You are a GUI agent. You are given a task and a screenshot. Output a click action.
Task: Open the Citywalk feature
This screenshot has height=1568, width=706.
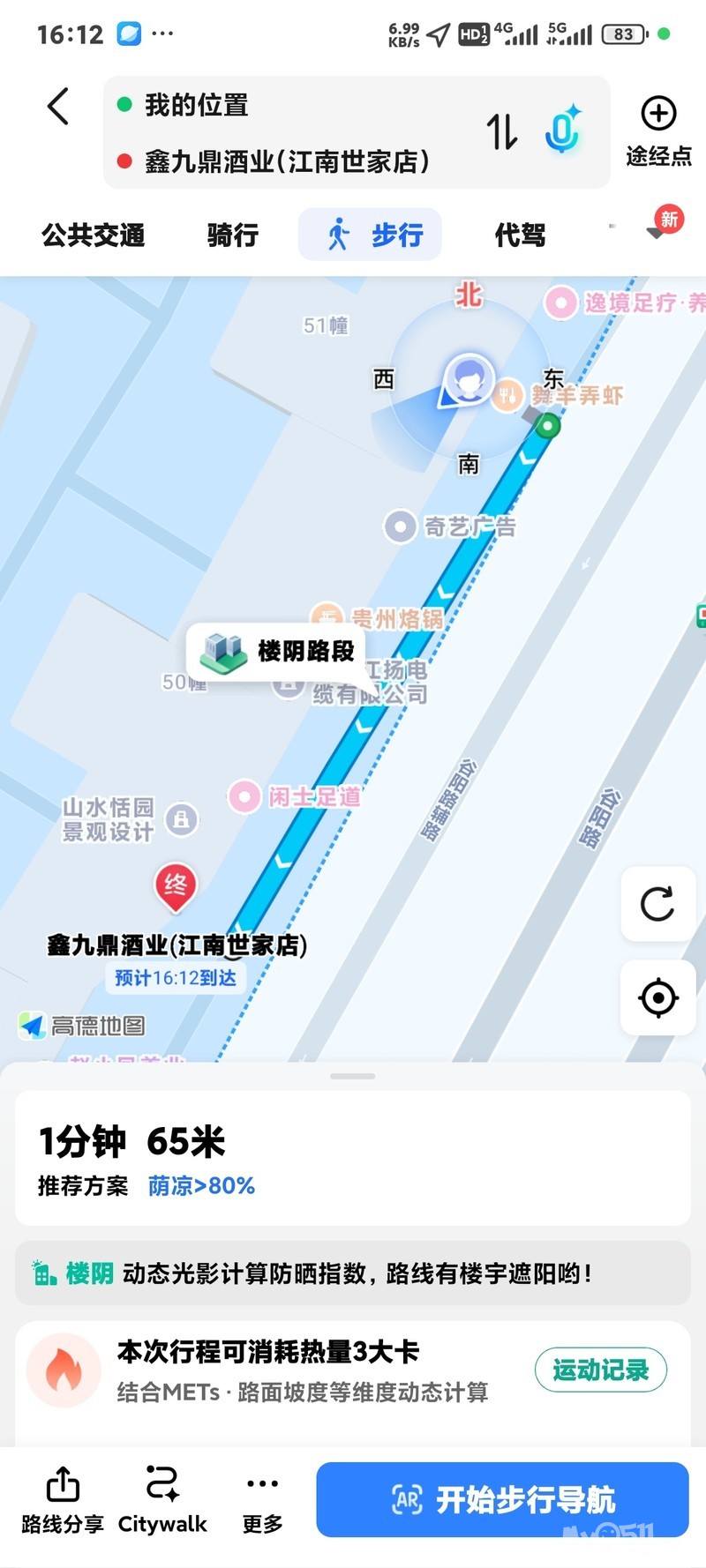(162, 1499)
